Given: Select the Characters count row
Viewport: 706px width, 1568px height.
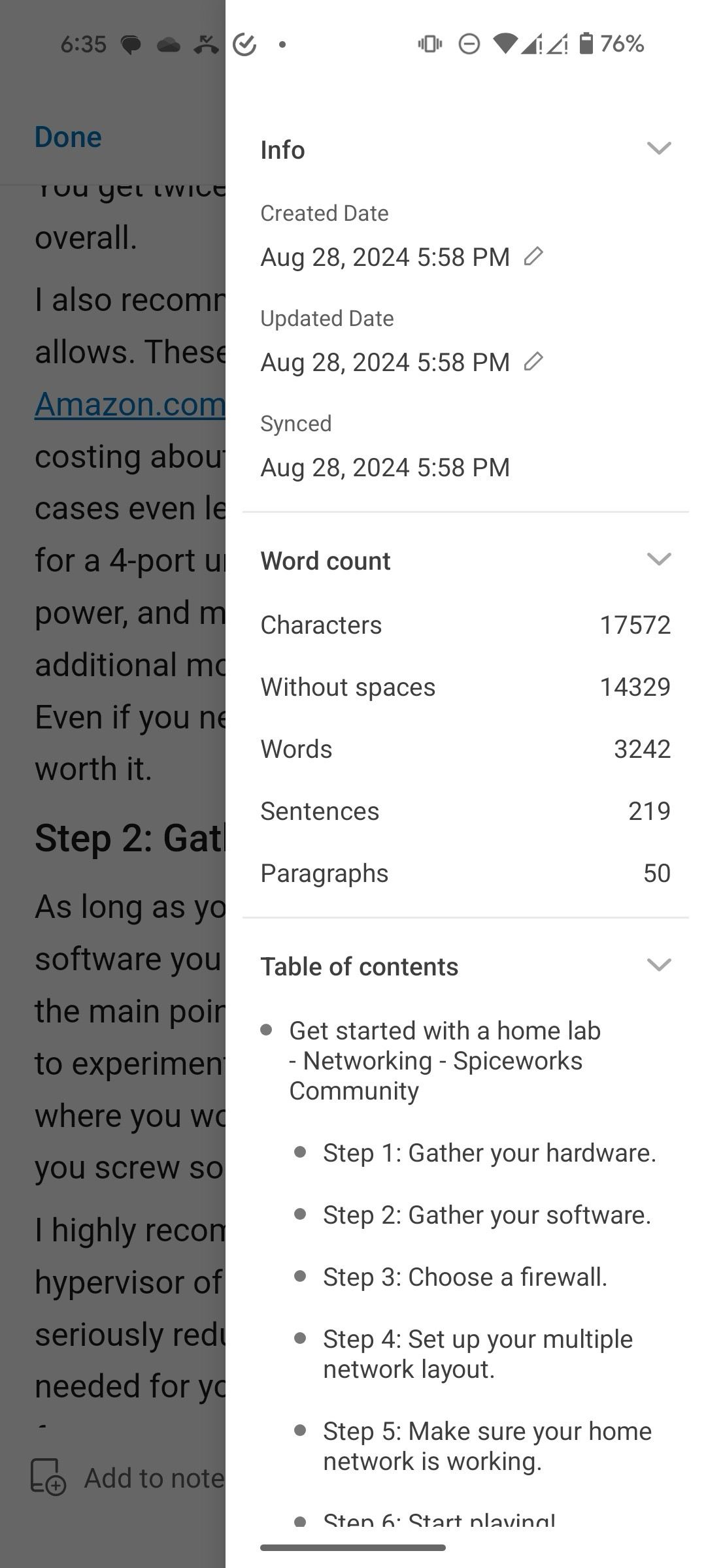Looking at the screenshot, I should point(465,625).
